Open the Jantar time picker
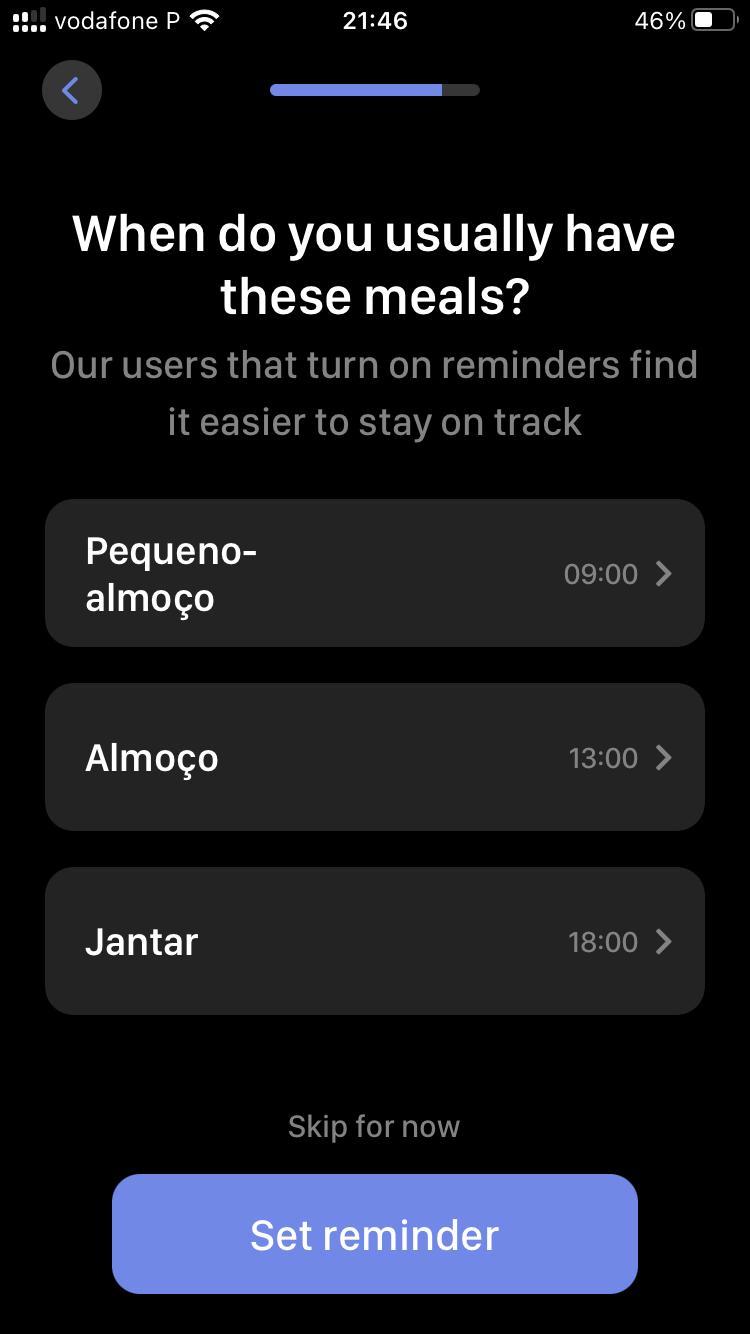The width and height of the screenshot is (750, 1334). click(375, 941)
